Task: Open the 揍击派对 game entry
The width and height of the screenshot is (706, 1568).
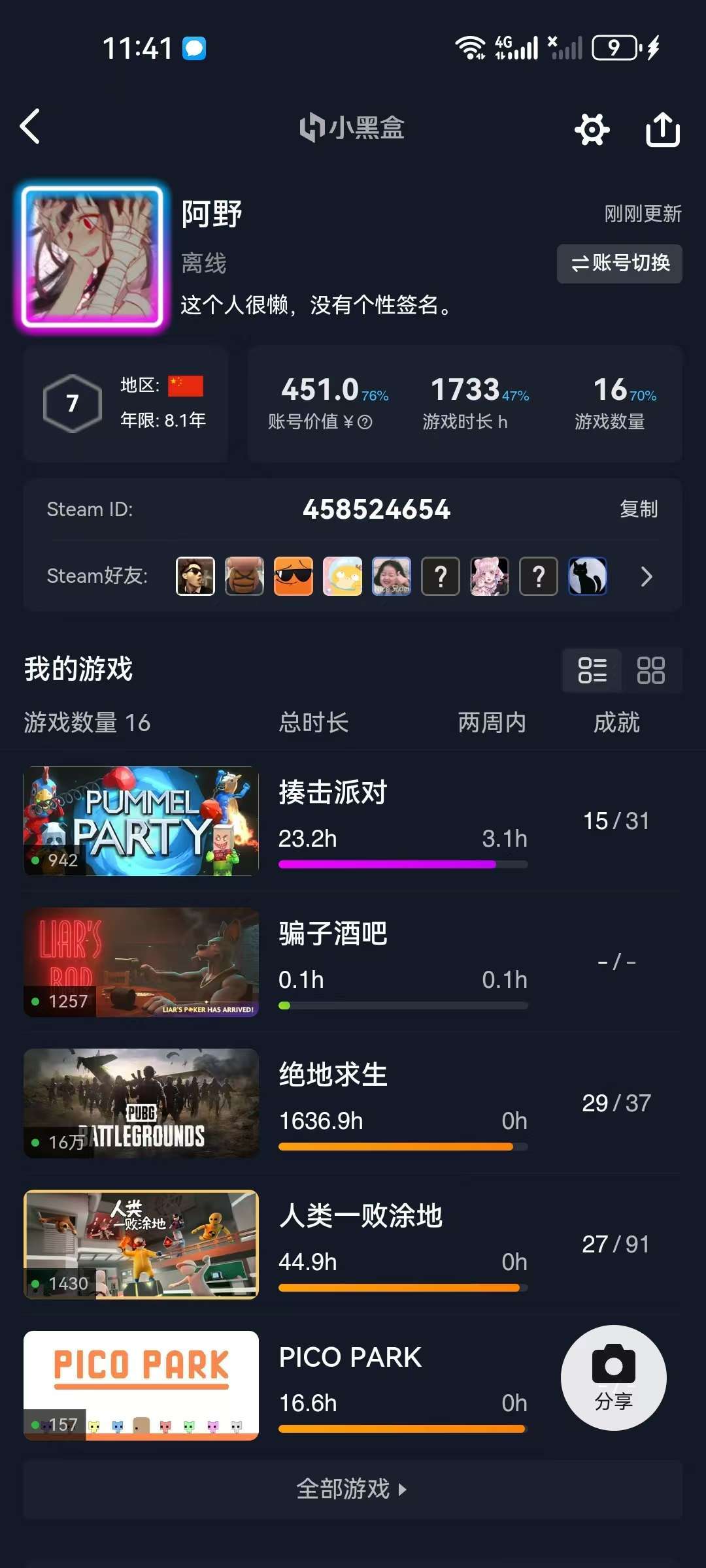Action: coord(353,821)
